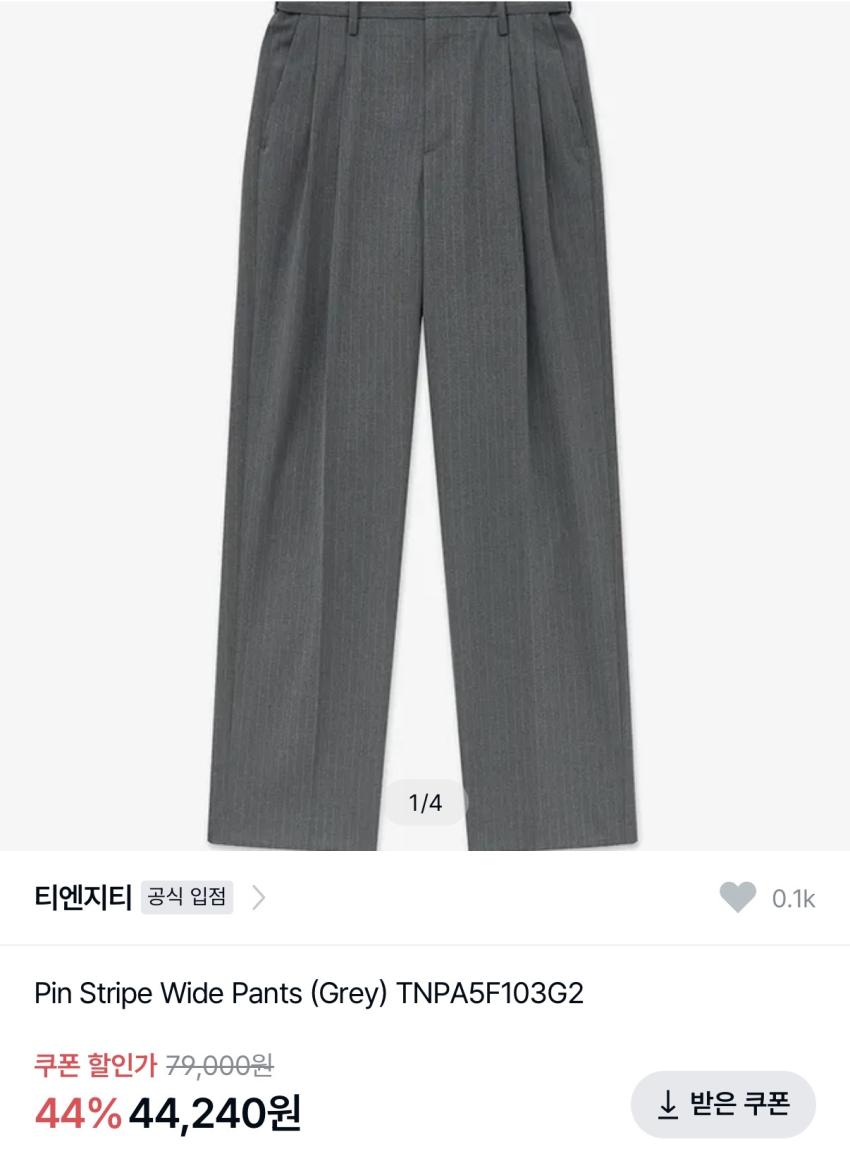Image resolution: width=850 pixels, height=1168 pixels.
Task: Tap the 받은 쿠폰 coupon button
Action: click(x=723, y=1104)
